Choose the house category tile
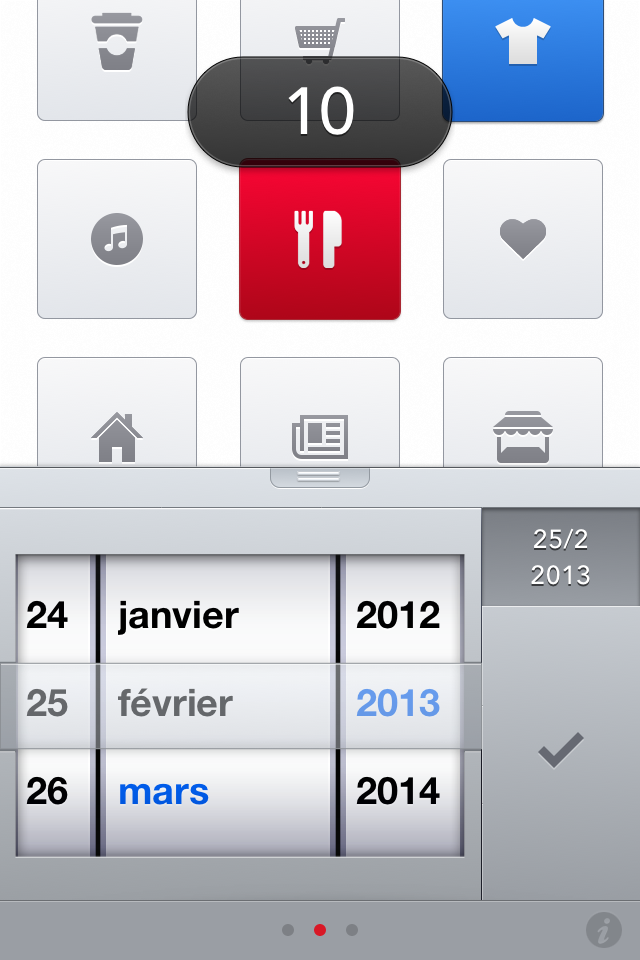This screenshot has height=960, width=640. (117, 420)
